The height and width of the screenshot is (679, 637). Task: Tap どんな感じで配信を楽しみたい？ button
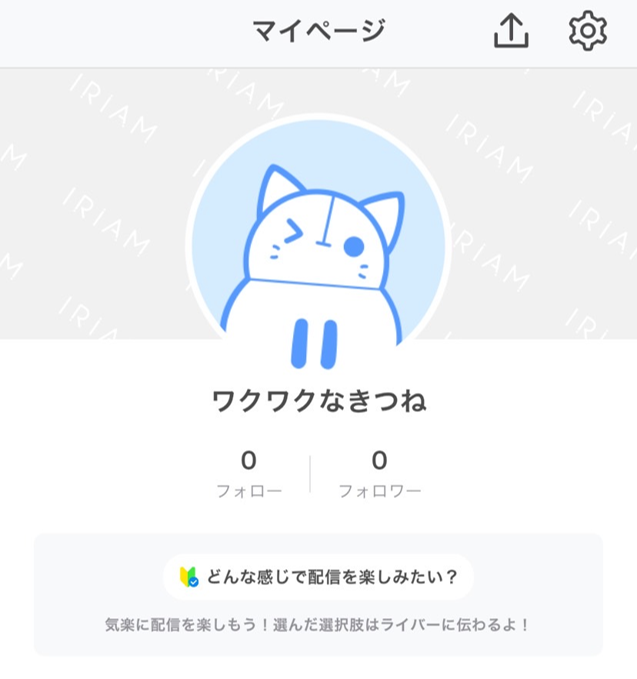pyautogui.click(x=318, y=577)
